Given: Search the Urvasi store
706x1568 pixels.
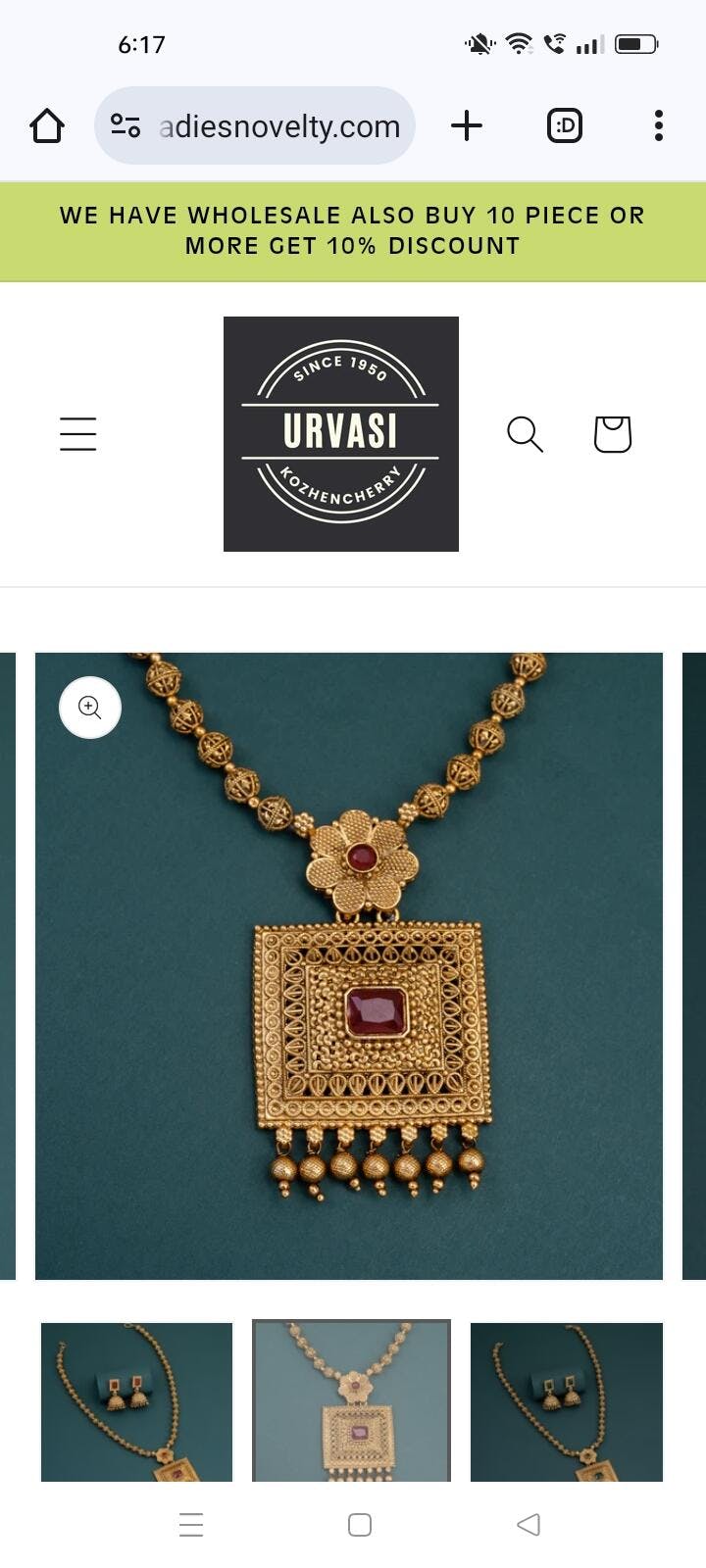Looking at the screenshot, I should (x=525, y=433).
